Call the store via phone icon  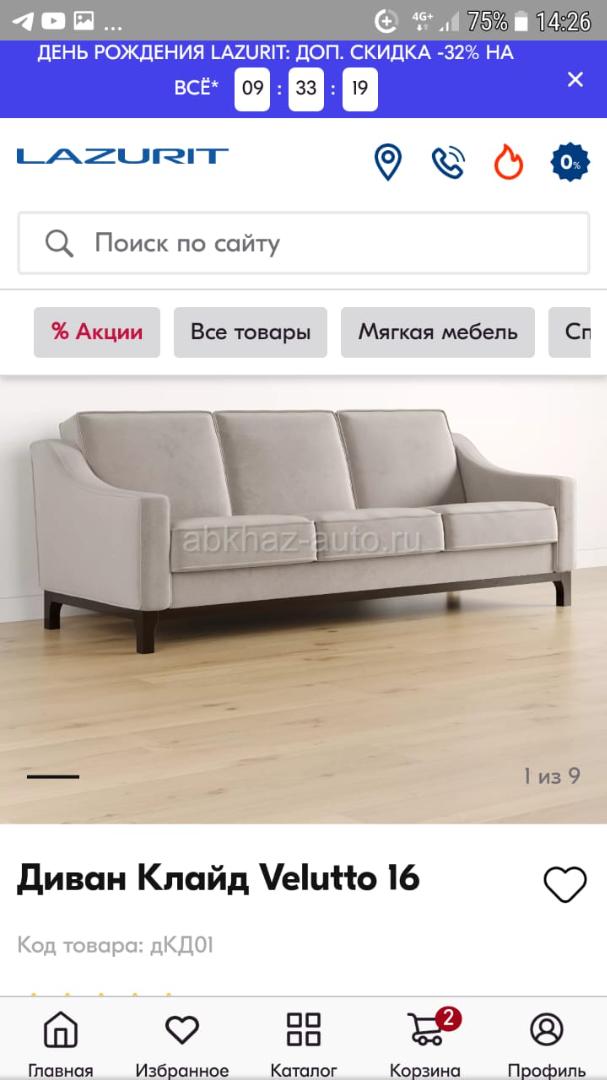tap(448, 162)
